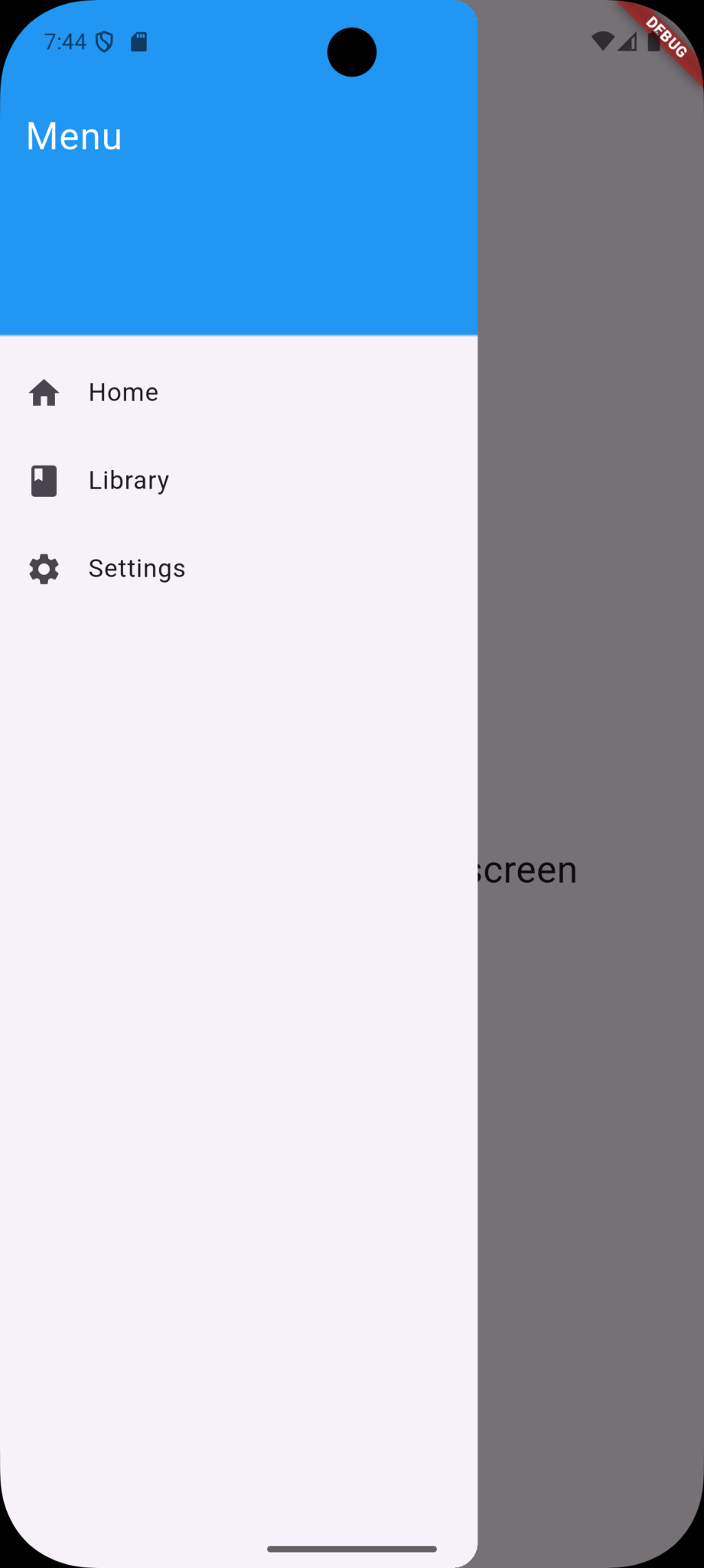Open Home from the drawer menu
Image resolution: width=704 pixels, height=1568 pixels.
(122, 393)
